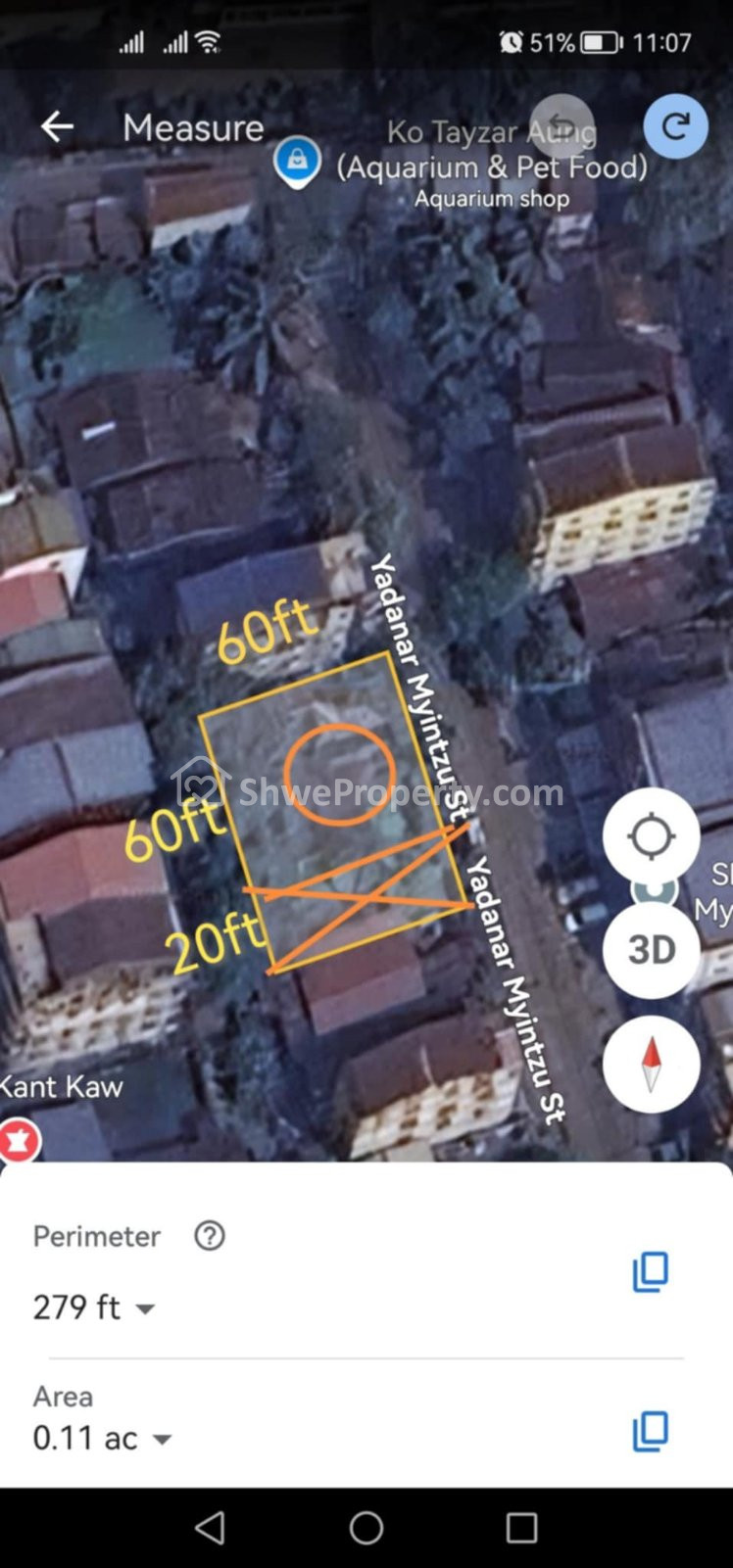Viewport: 733px width, 1568px height.
Task: Copy the perimeter value
Action: pyautogui.click(x=651, y=1271)
